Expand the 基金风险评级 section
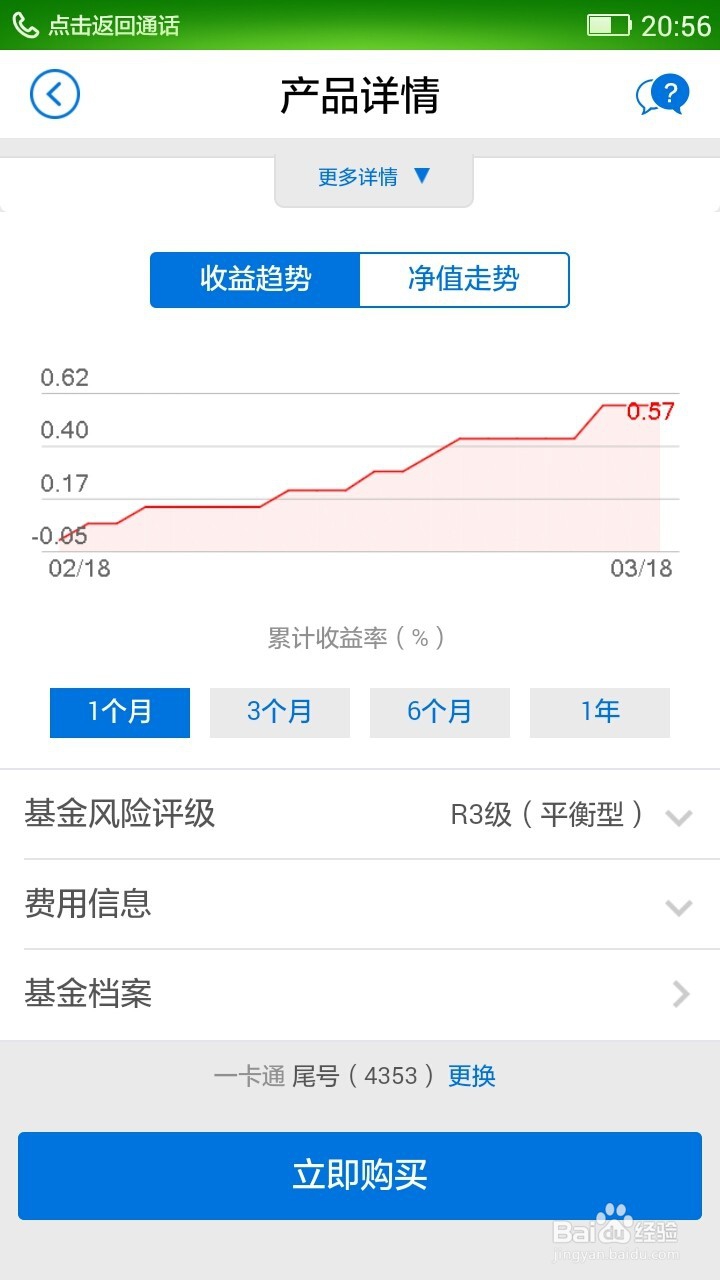Image resolution: width=720 pixels, height=1280 pixels. tap(360, 814)
